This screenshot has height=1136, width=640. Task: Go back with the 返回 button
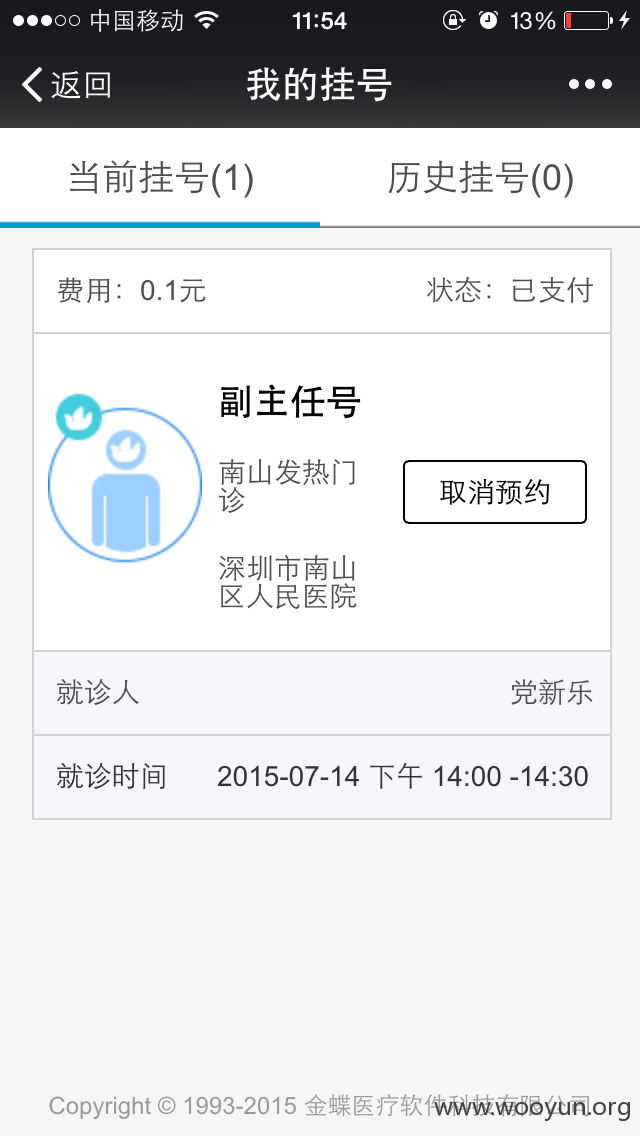click(67, 85)
